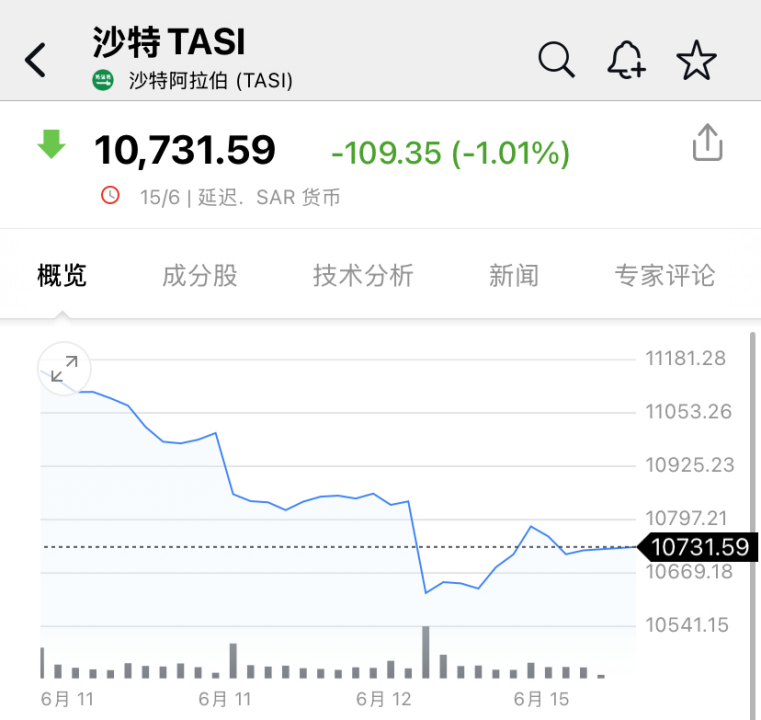Switch to the 成分股 tab
The image size is (761, 720).
200,275
